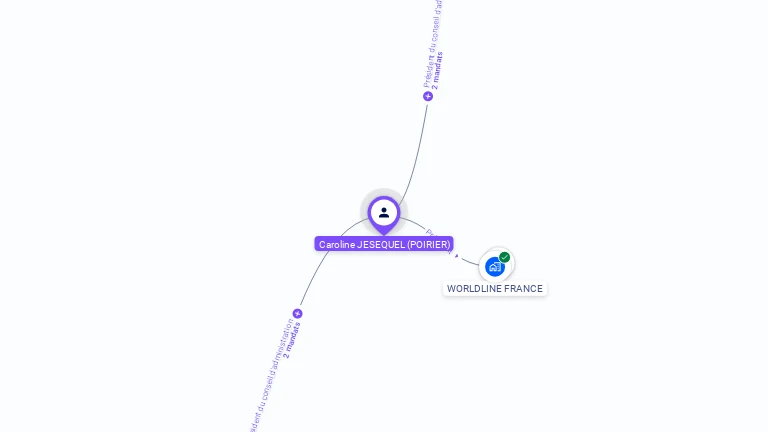Expand the lower 2 mandats plus icon
The width and height of the screenshot is (768, 432).
point(297,313)
